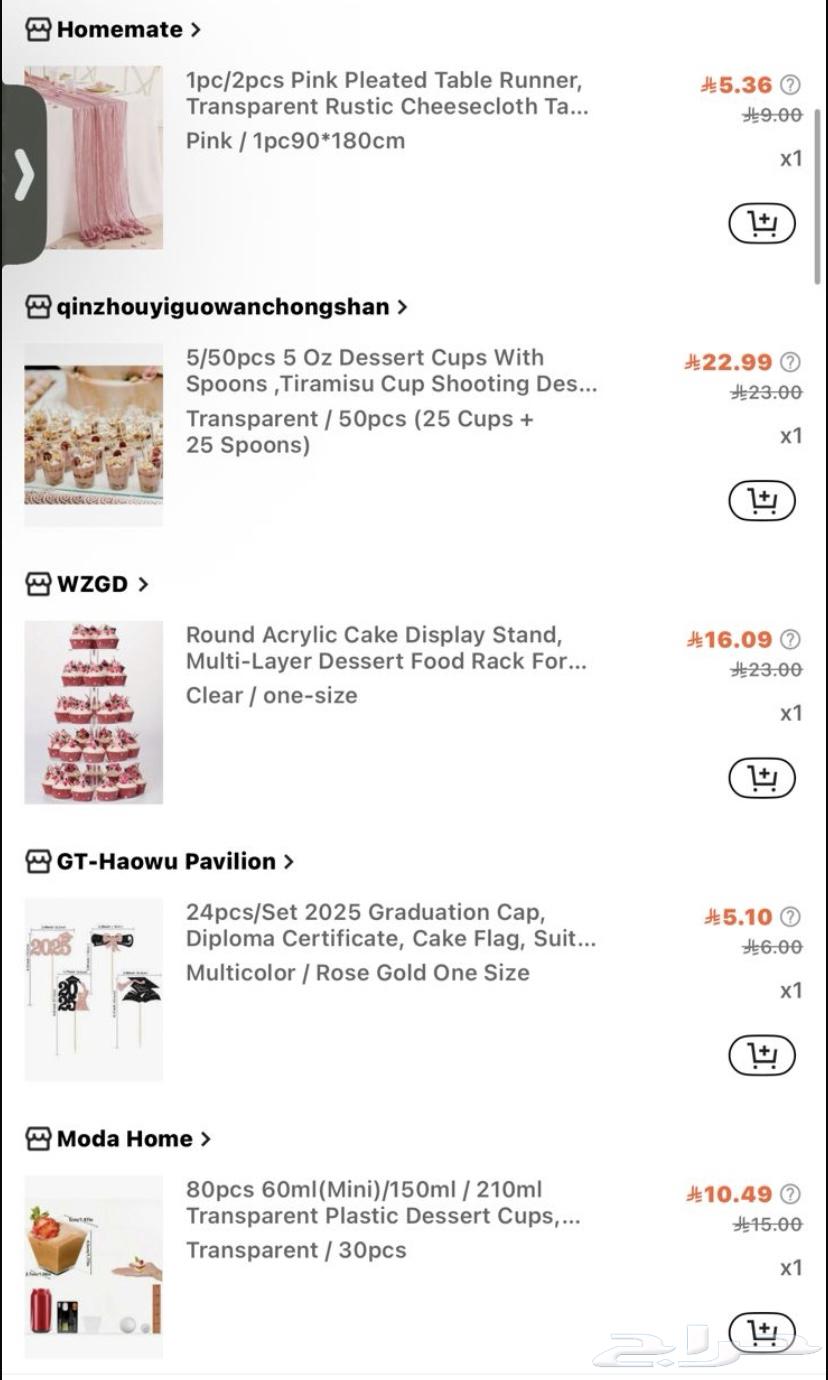Show price info for the 5.36 item
Image resolution: width=828 pixels, height=1380 pixels.
point(790,85)
